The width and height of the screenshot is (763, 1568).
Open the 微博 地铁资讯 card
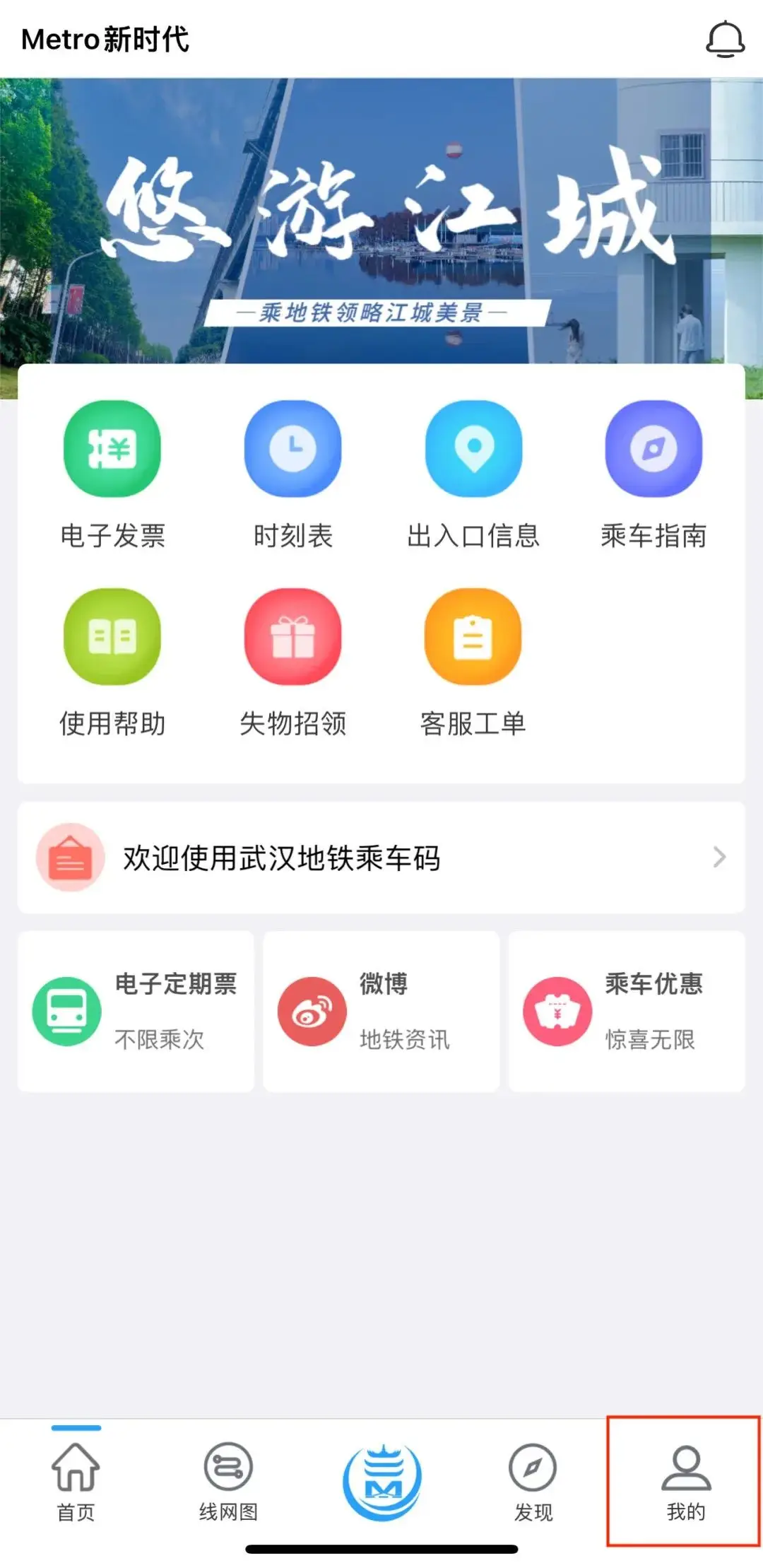[381, 1011]
